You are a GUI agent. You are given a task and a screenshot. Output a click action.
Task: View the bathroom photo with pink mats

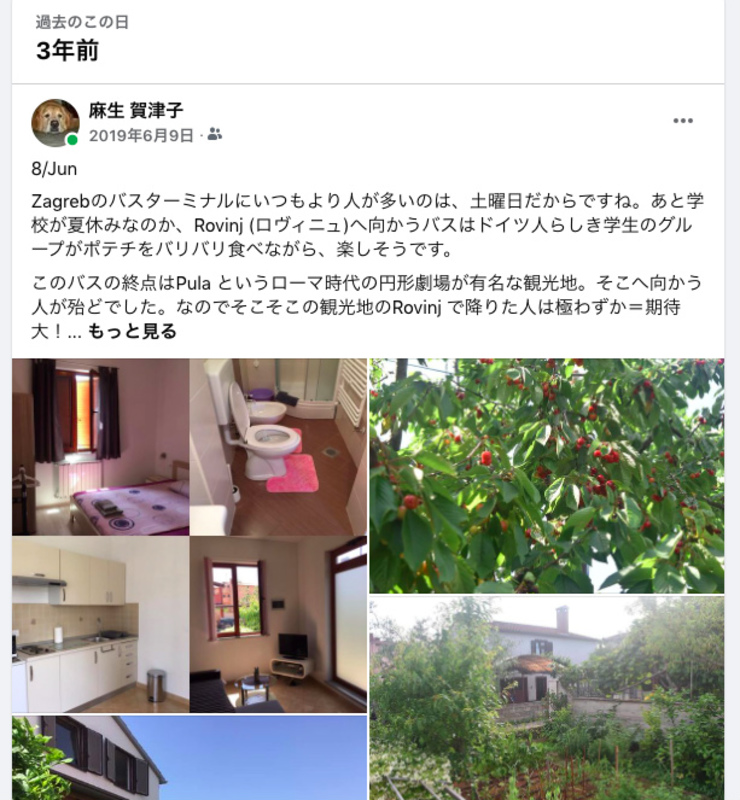click(x=278, y=447)
